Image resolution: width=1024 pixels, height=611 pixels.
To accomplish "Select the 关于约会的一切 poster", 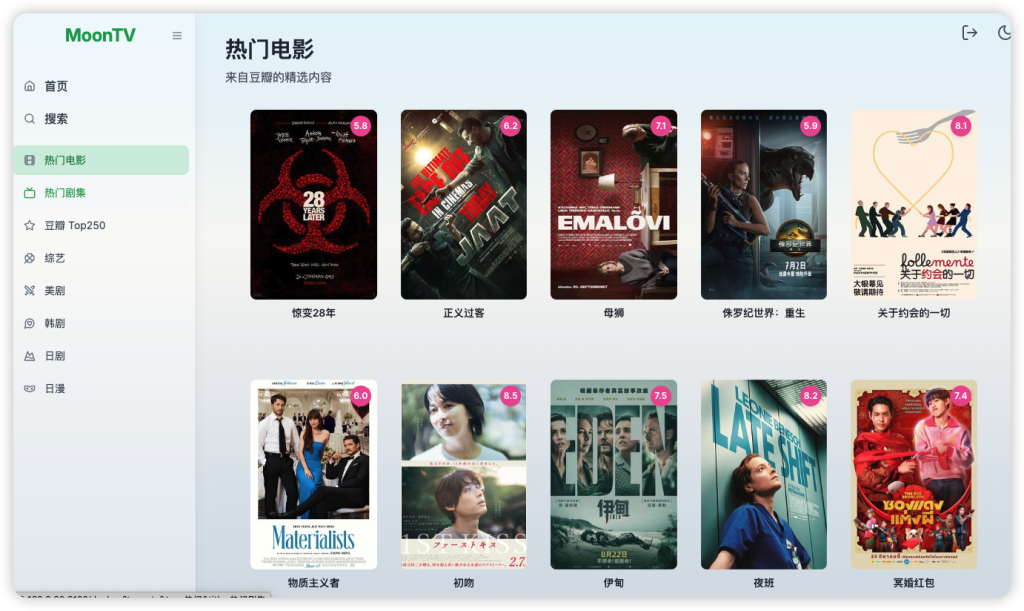I will (913, 205).
